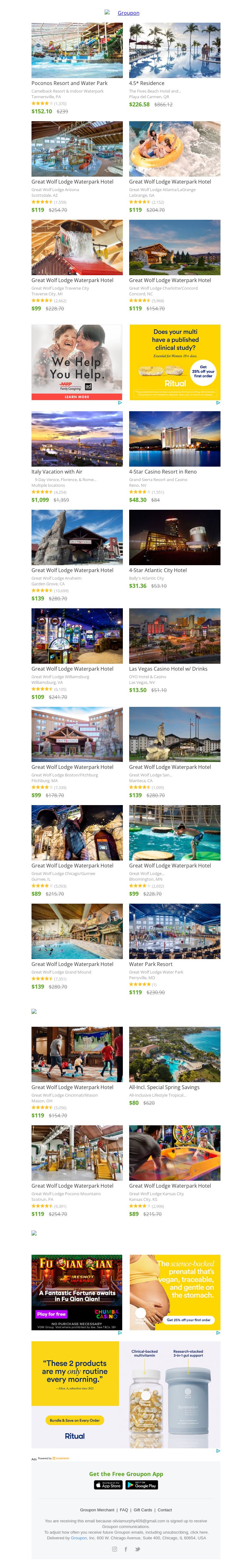The height and width of the screenshot is (1568, 252).
Task: Go to the FAQ page
Action: click(123, 1509)
